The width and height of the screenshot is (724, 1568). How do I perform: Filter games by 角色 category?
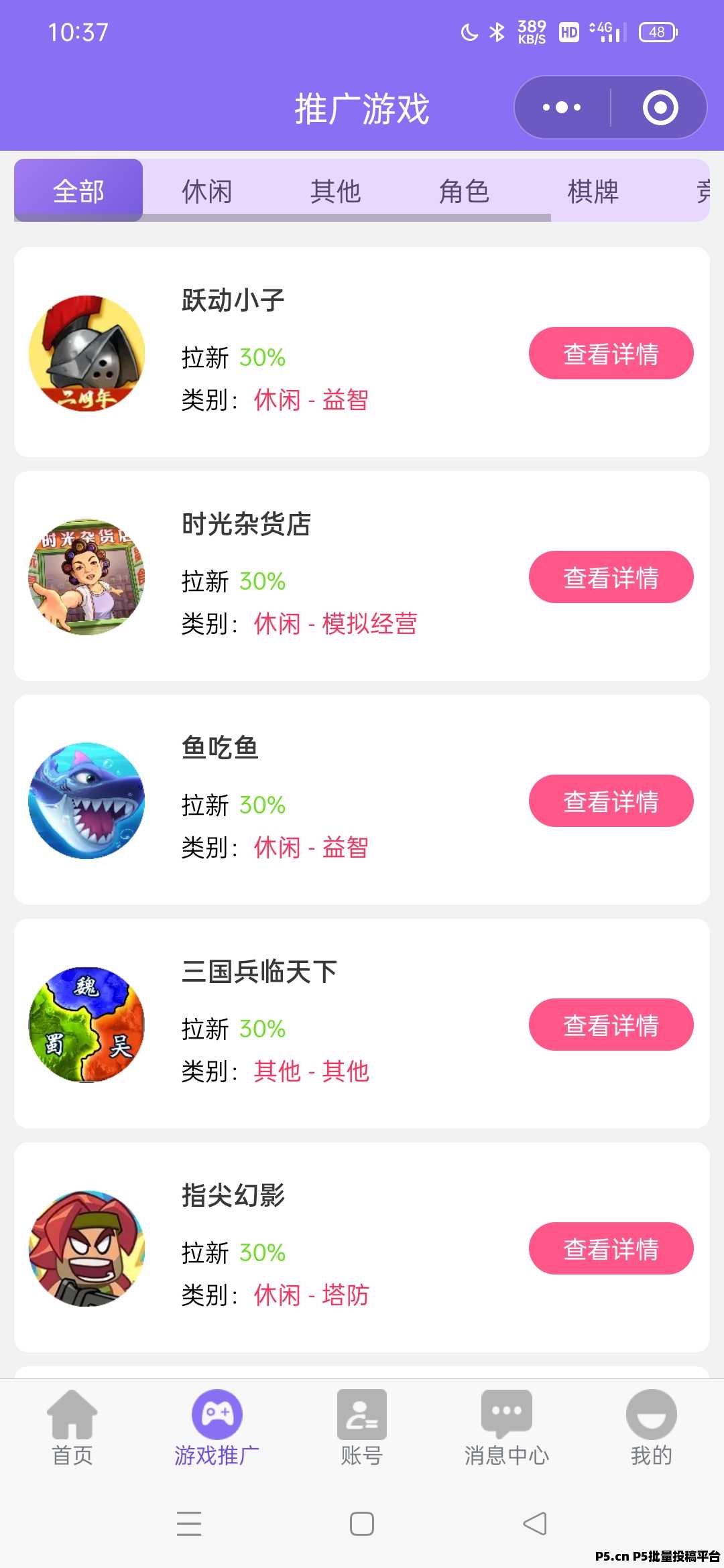(x=465, y=191)
